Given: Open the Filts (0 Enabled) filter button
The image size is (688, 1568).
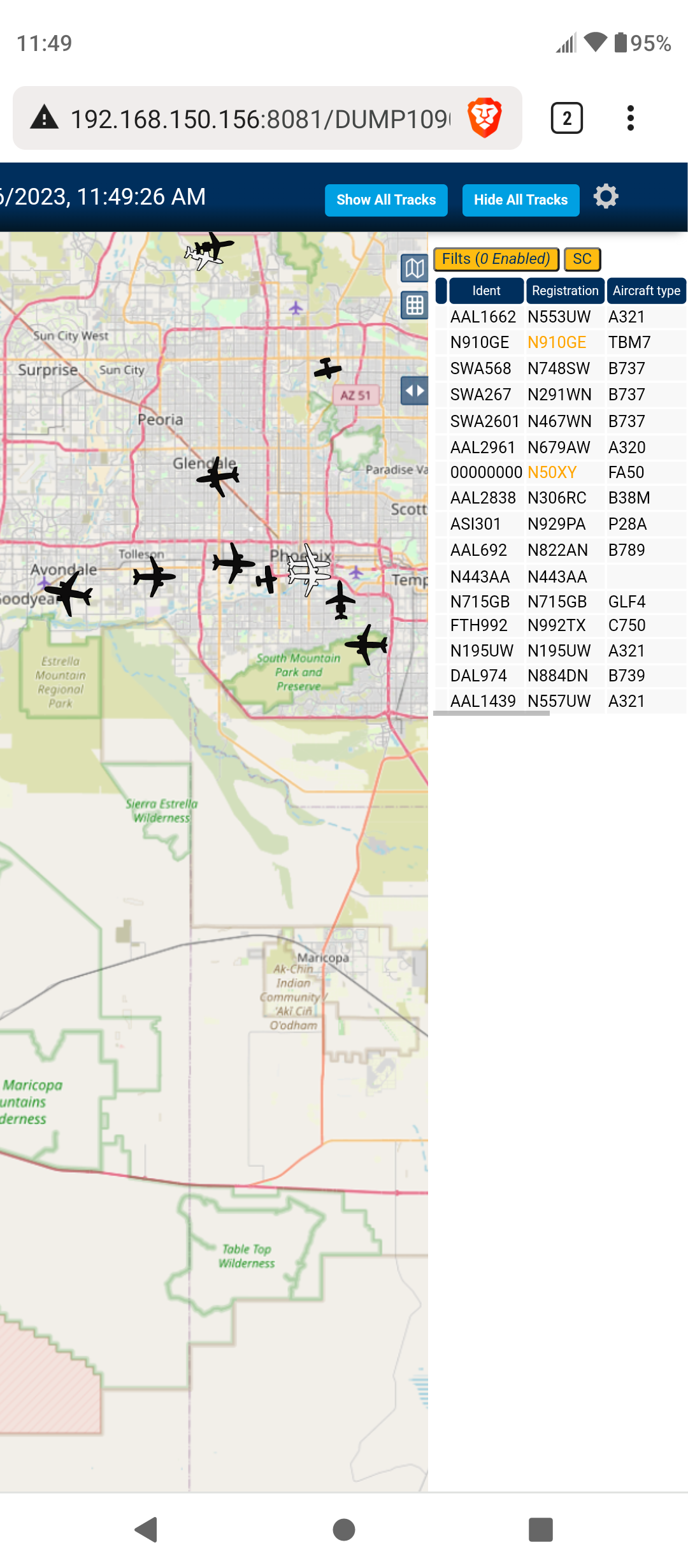Looking at the screenshot, I should click(x=496, y=259).
